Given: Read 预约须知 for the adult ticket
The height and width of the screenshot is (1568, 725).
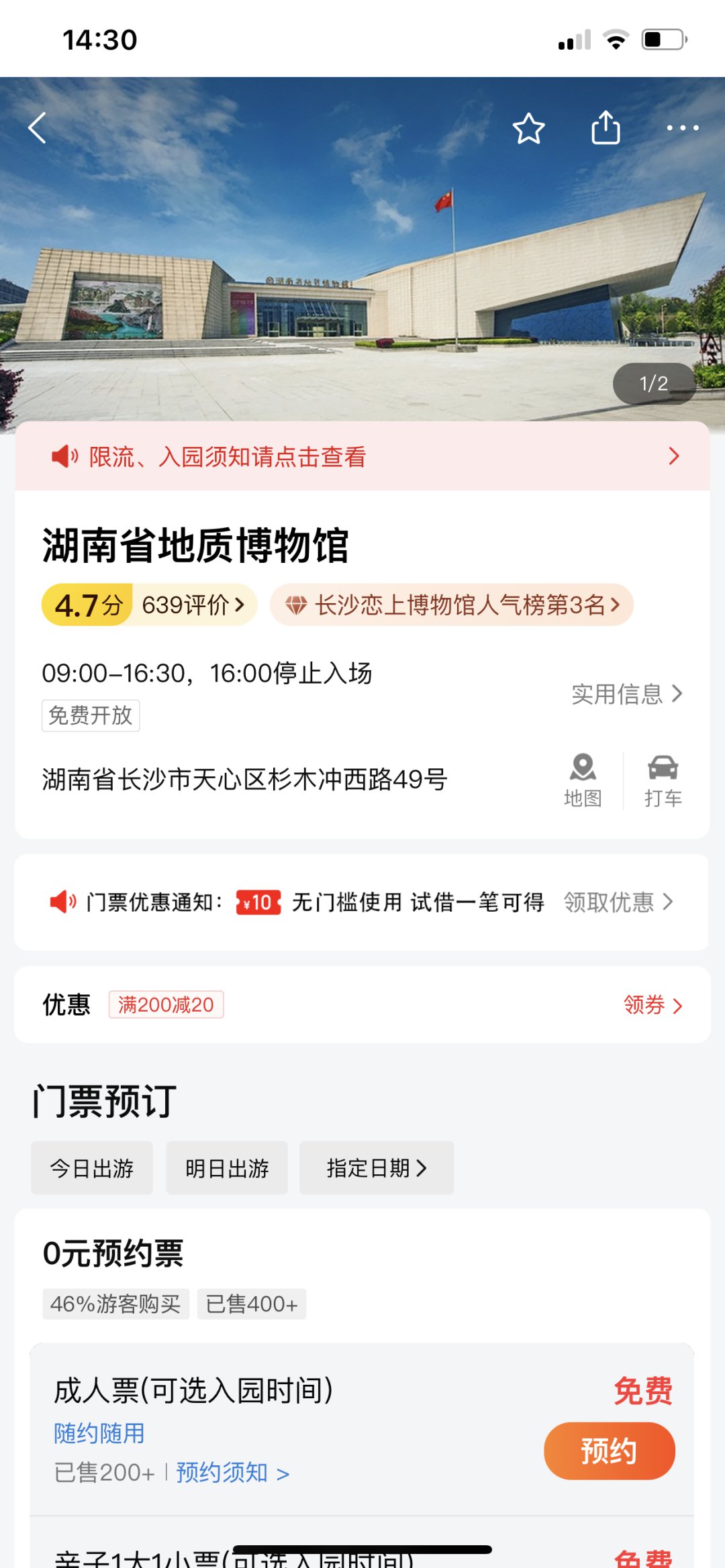Looking at the screenshot, I should [232, 1473].
